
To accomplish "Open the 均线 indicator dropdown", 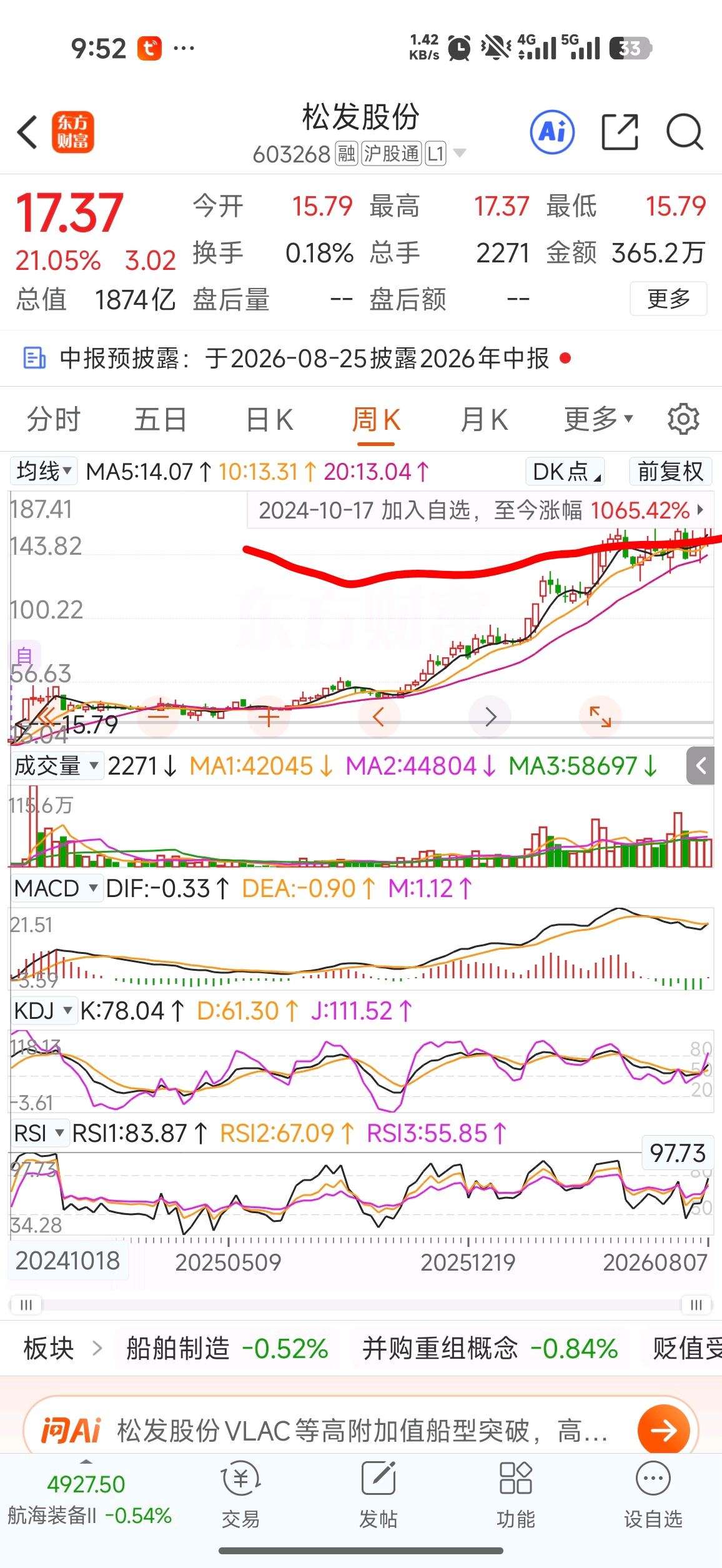I will tap(44, 471).
